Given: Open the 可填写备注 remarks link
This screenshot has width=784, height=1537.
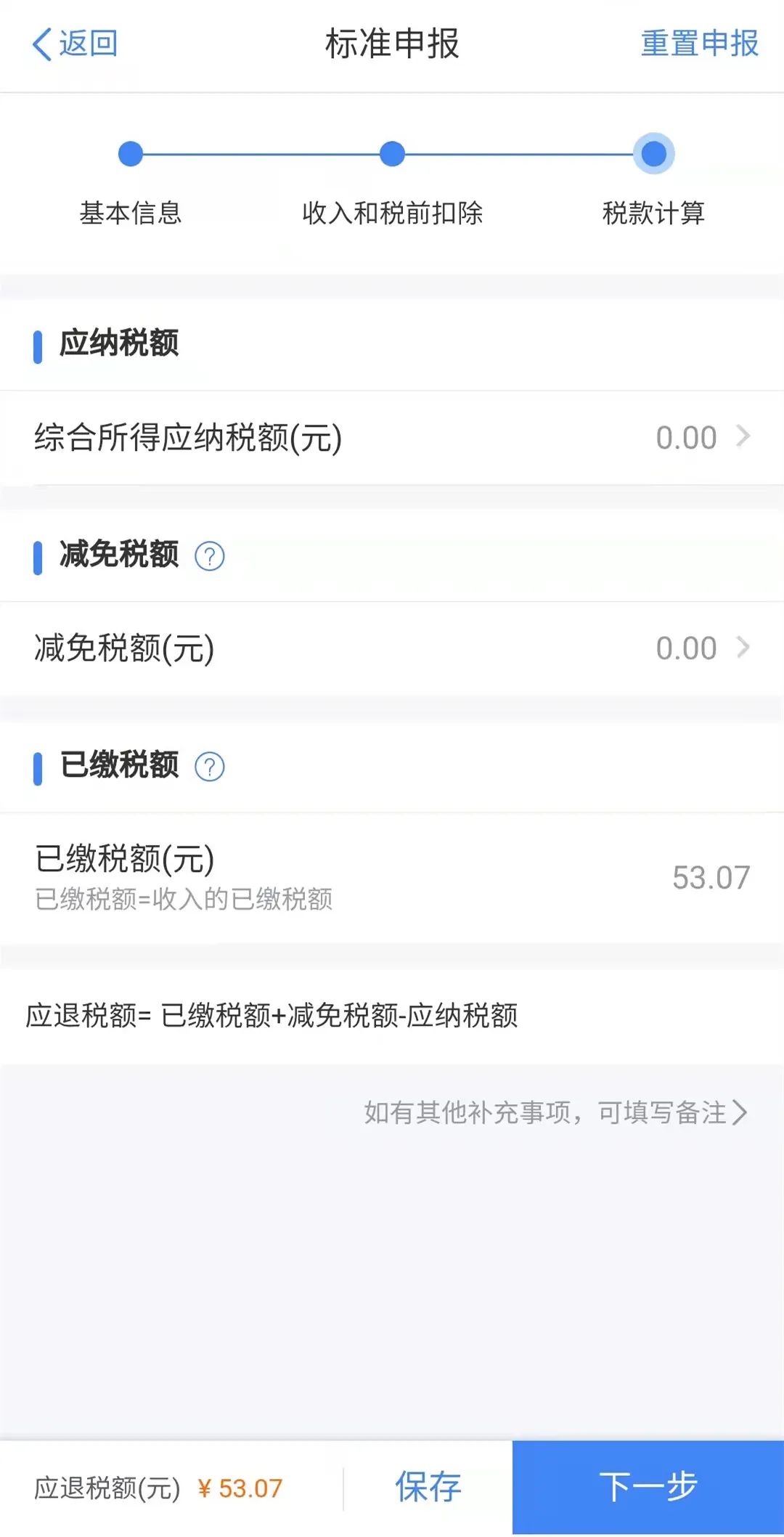Looking at the screenshot, I should (555, 1112).
